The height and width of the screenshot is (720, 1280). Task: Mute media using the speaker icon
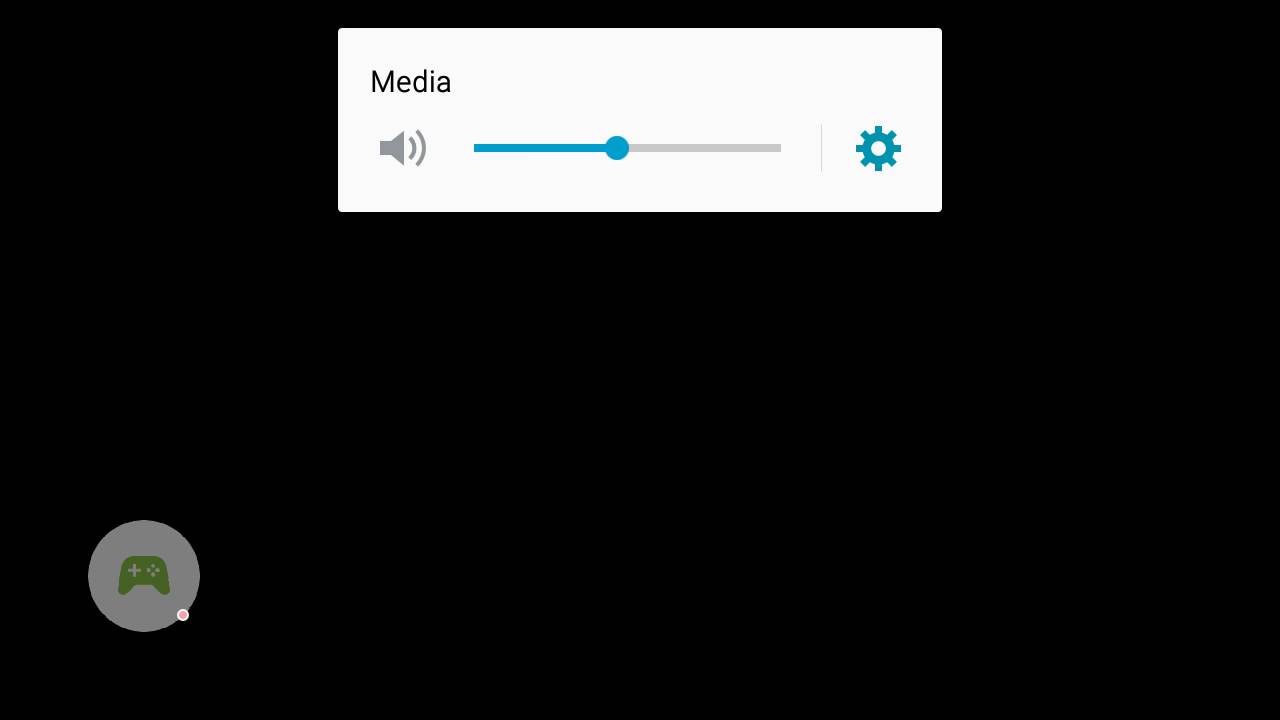coord(403,148)
